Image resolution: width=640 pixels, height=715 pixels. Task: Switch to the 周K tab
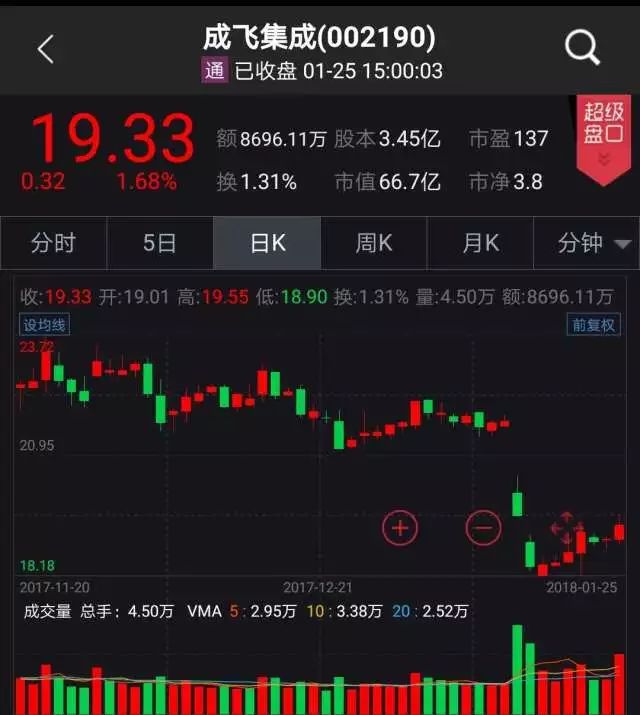coord(374,243)
